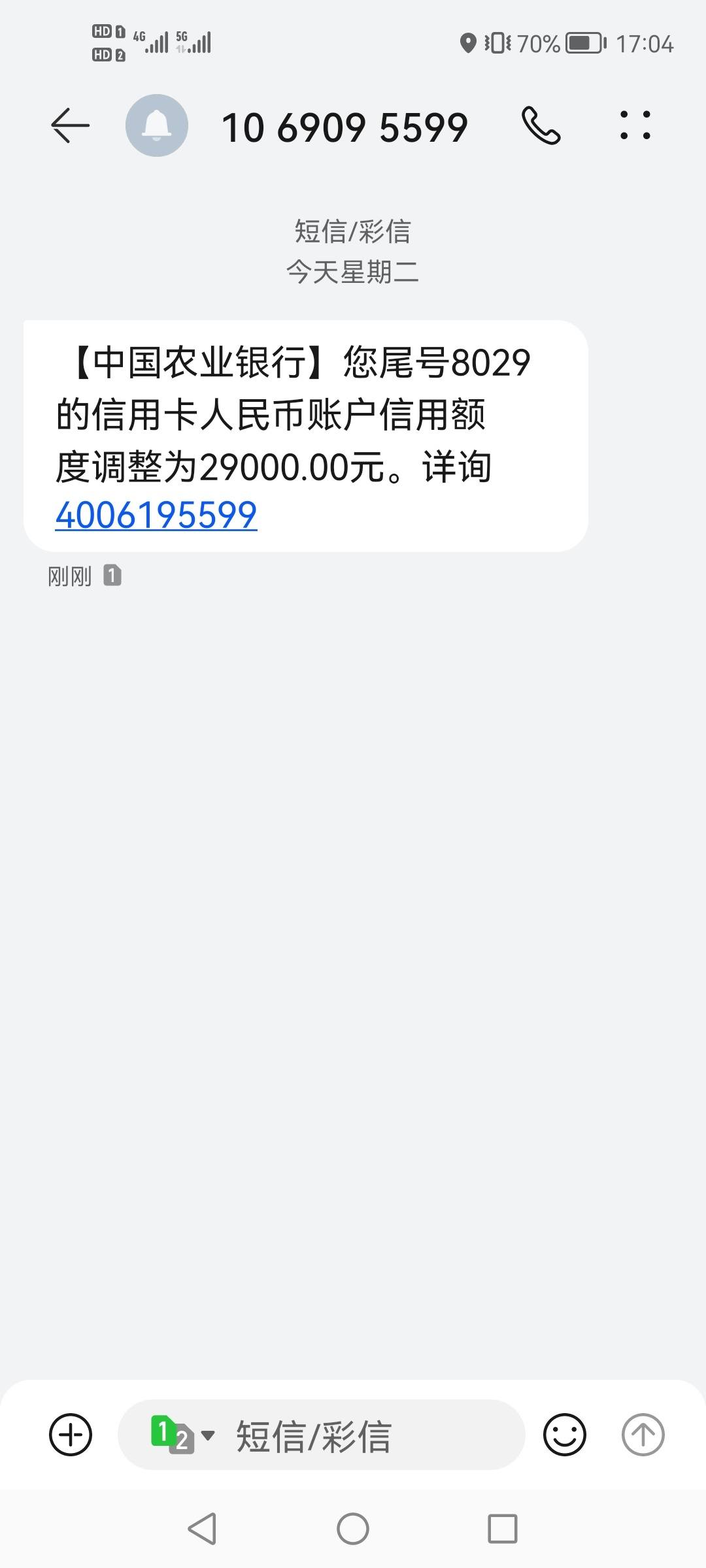
Task: Go back using the top-left arrow
Action: pos(70,125)
